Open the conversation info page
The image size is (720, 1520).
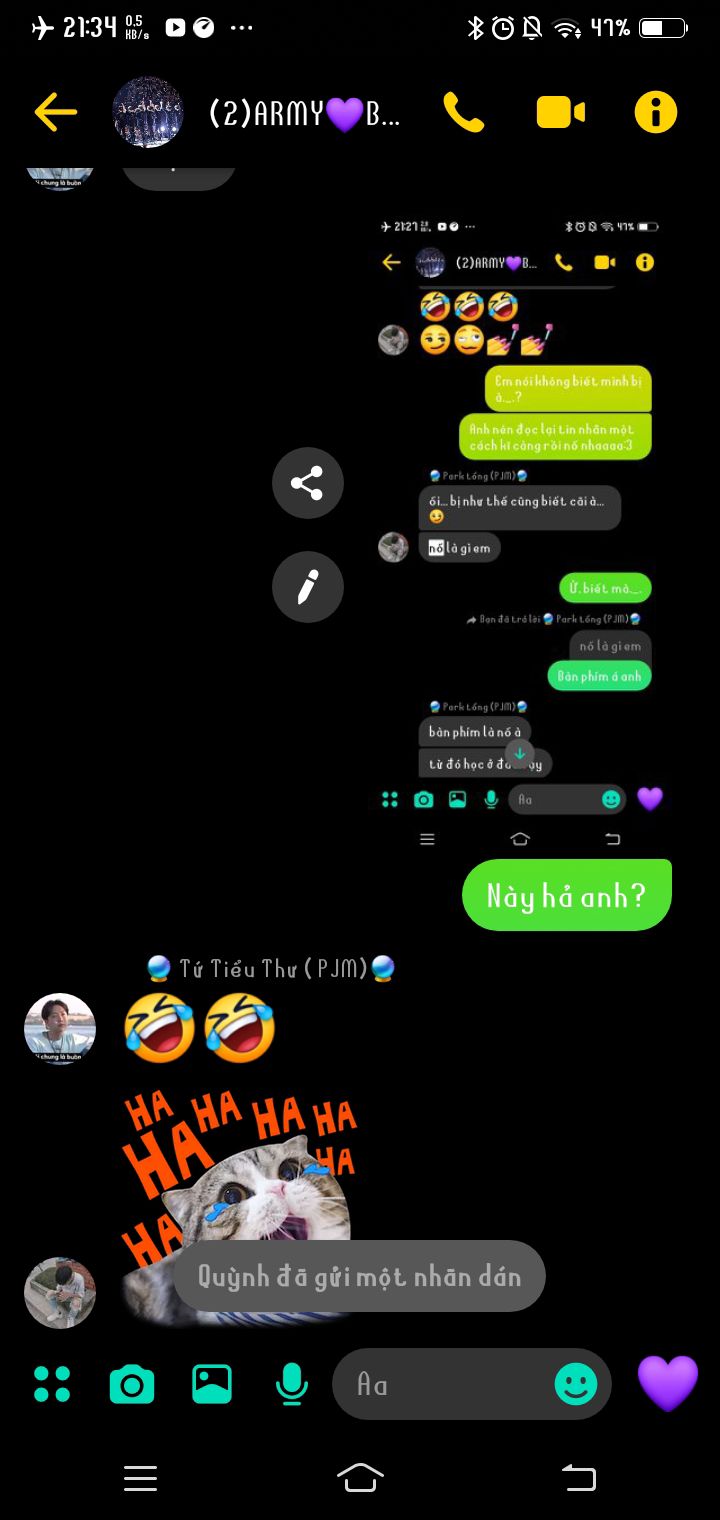coord(656,112)
